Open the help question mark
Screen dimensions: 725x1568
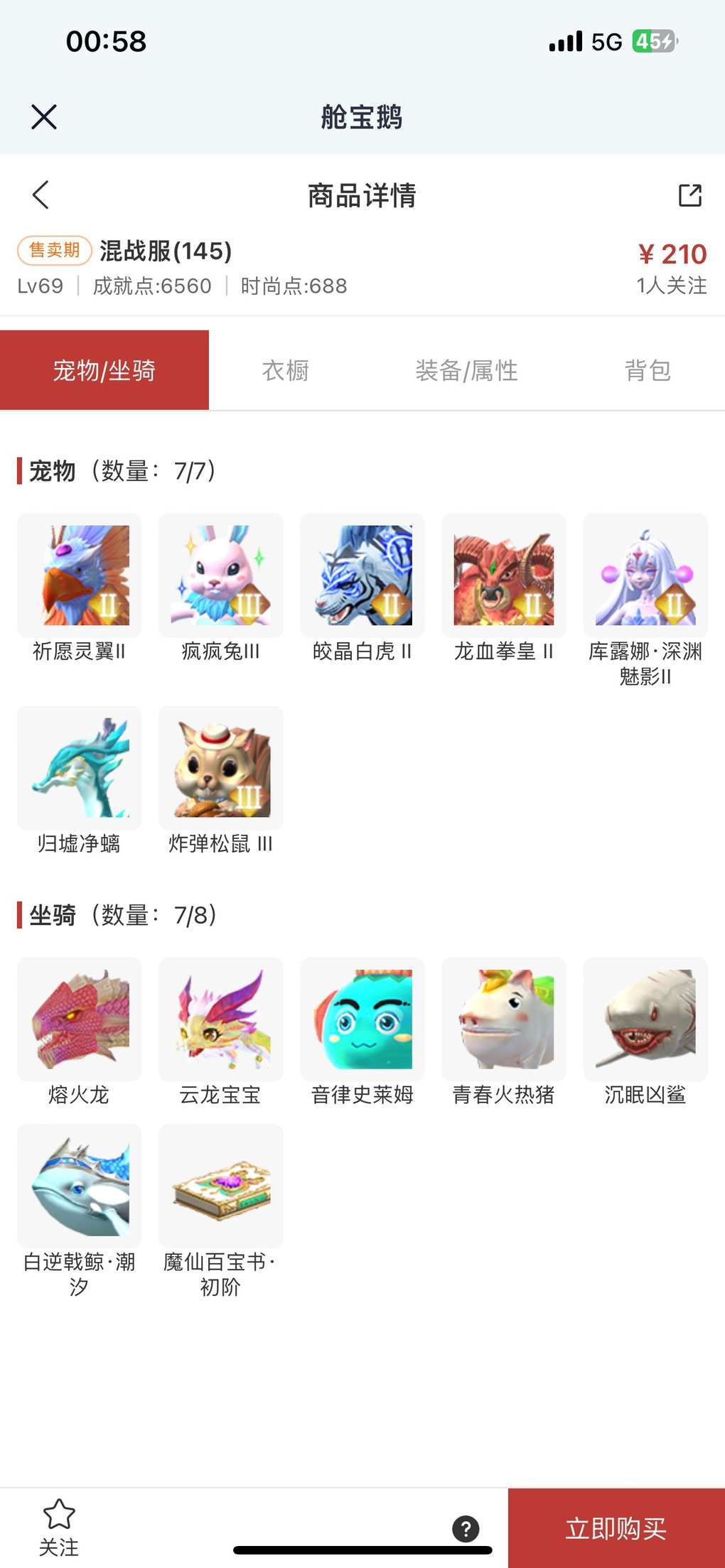[x=466, y=1528]
